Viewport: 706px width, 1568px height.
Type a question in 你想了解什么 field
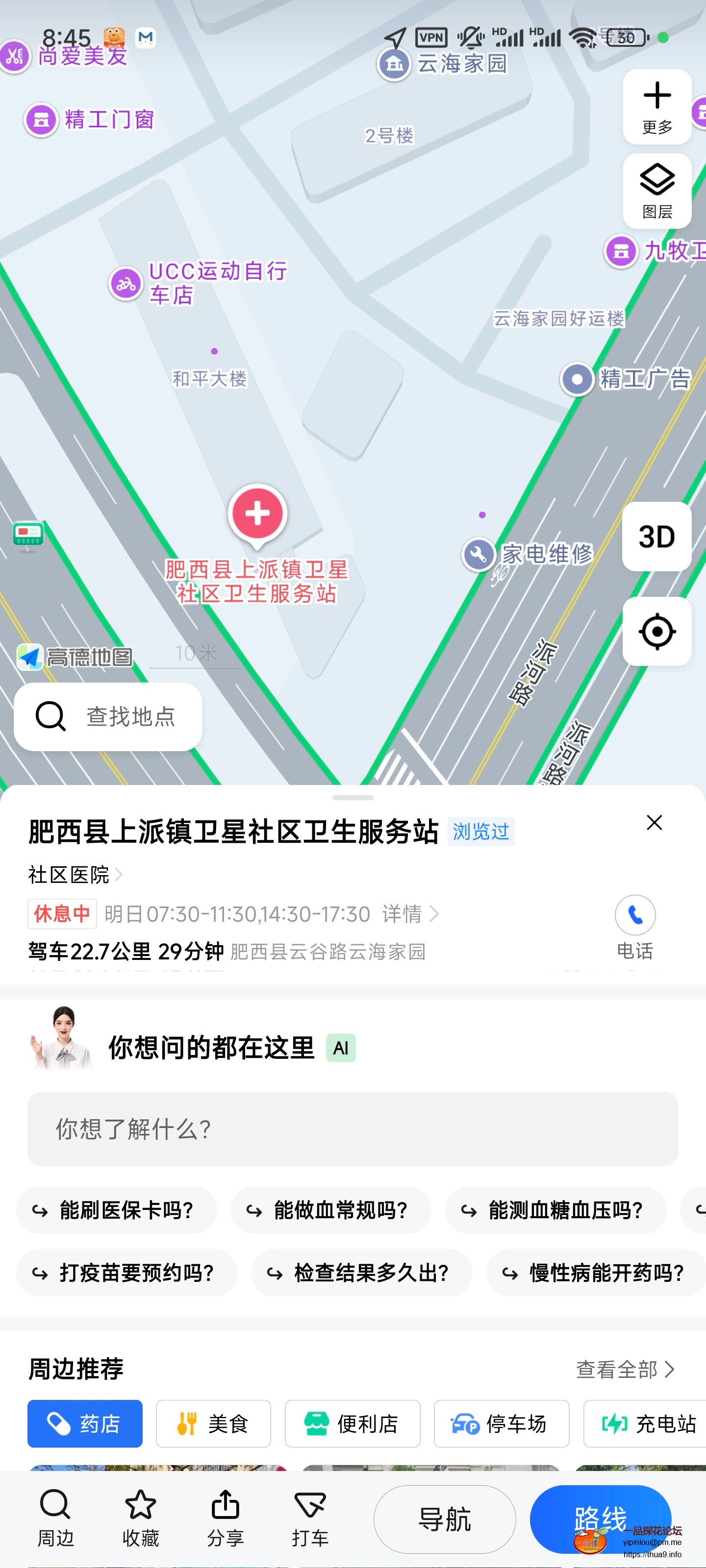tap(352, 1128)
